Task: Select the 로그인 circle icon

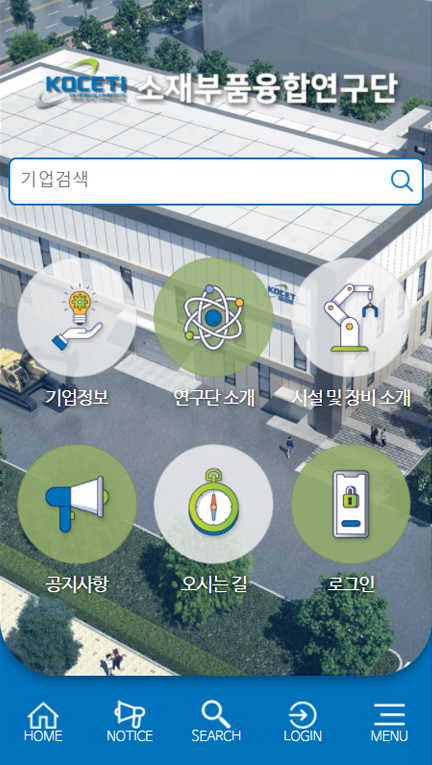Action: 351,504
